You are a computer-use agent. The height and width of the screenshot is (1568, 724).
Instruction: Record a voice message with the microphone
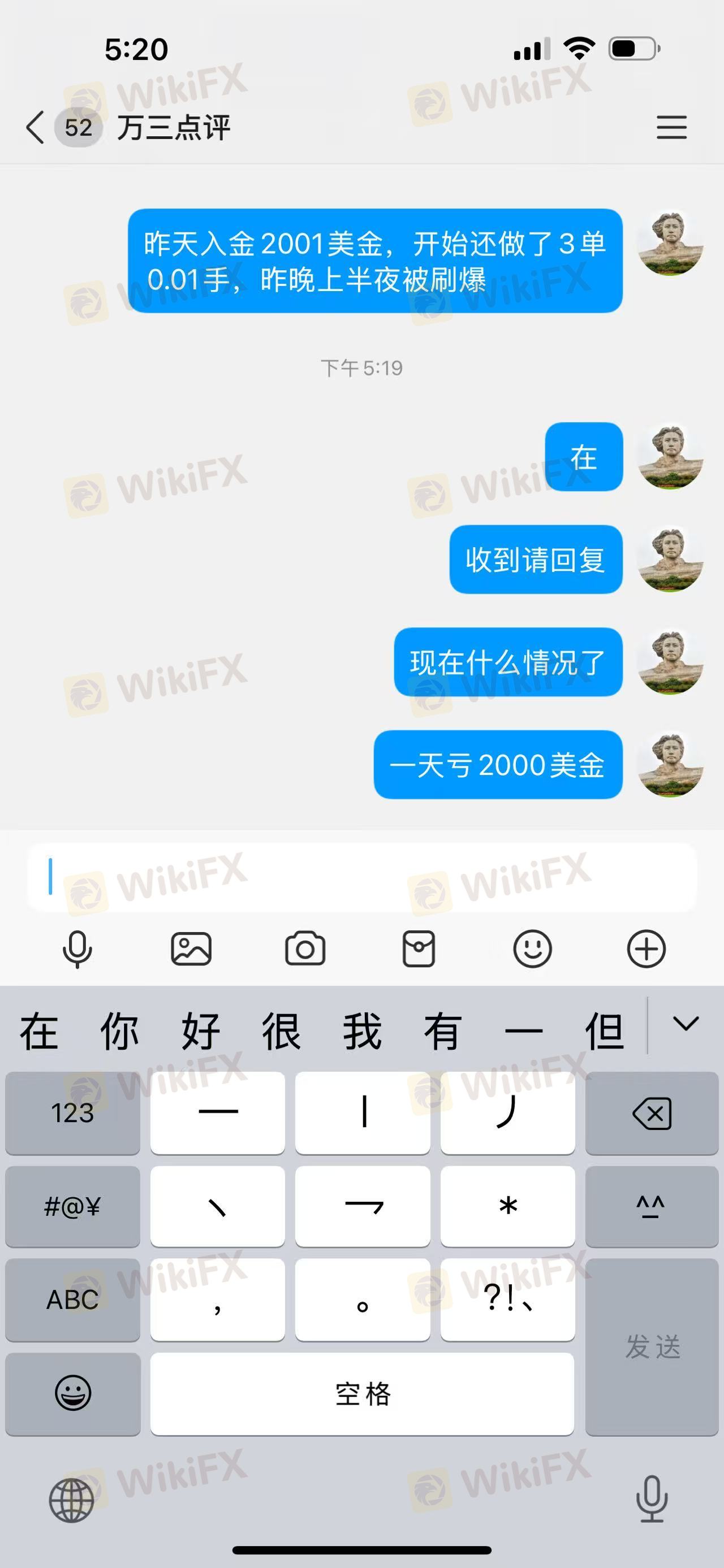pos(77,949)
